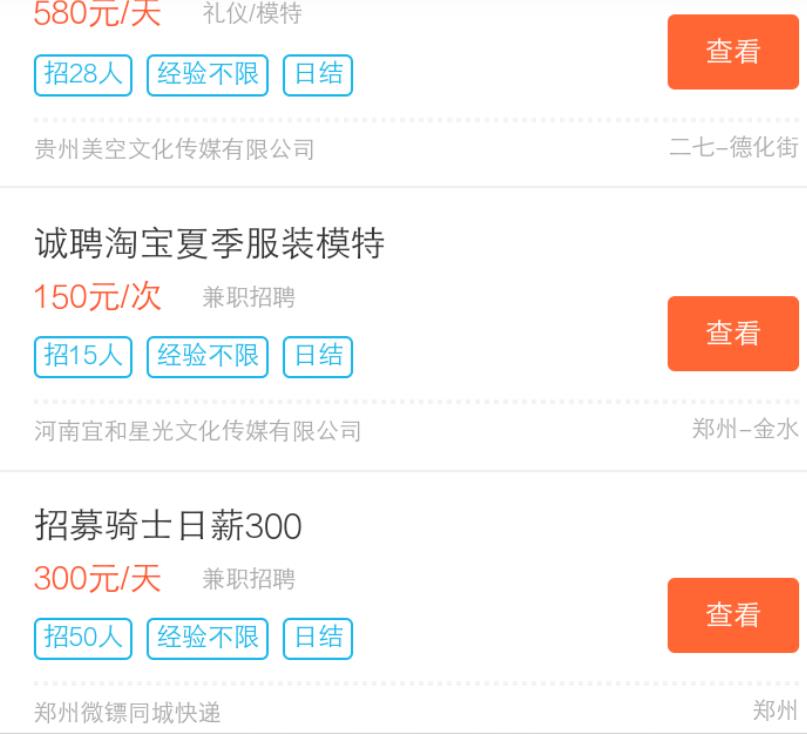The image size is (807, 735).
Task: Tap 查看 for the 580元/天 礼仪/模特 job
Action: click(733, 52)
